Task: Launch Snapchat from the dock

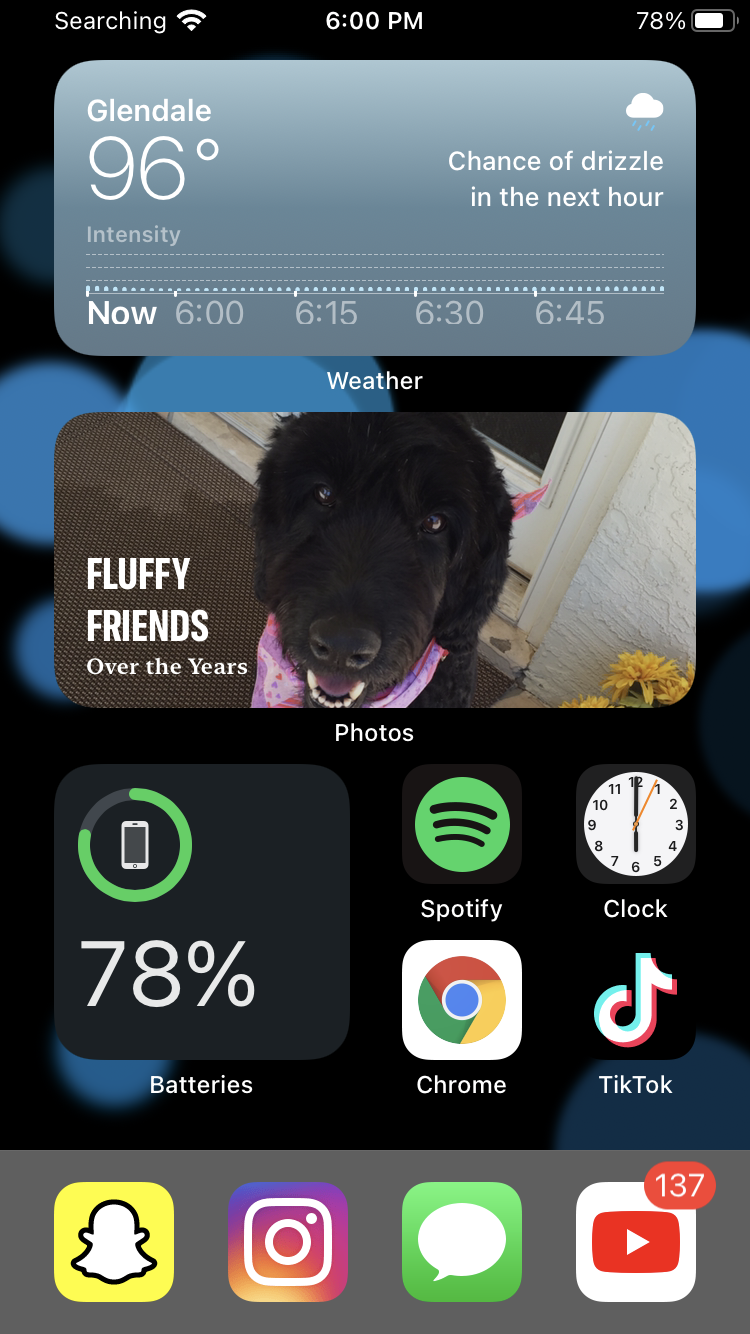Action: (114, 1242)
